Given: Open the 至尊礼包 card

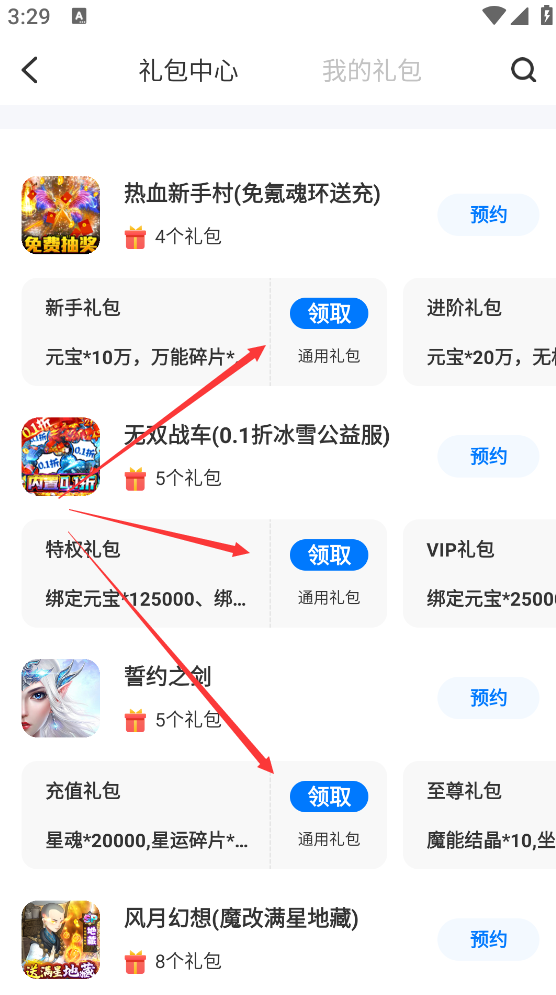Looking at the screenshot, I should click(479, 815).
